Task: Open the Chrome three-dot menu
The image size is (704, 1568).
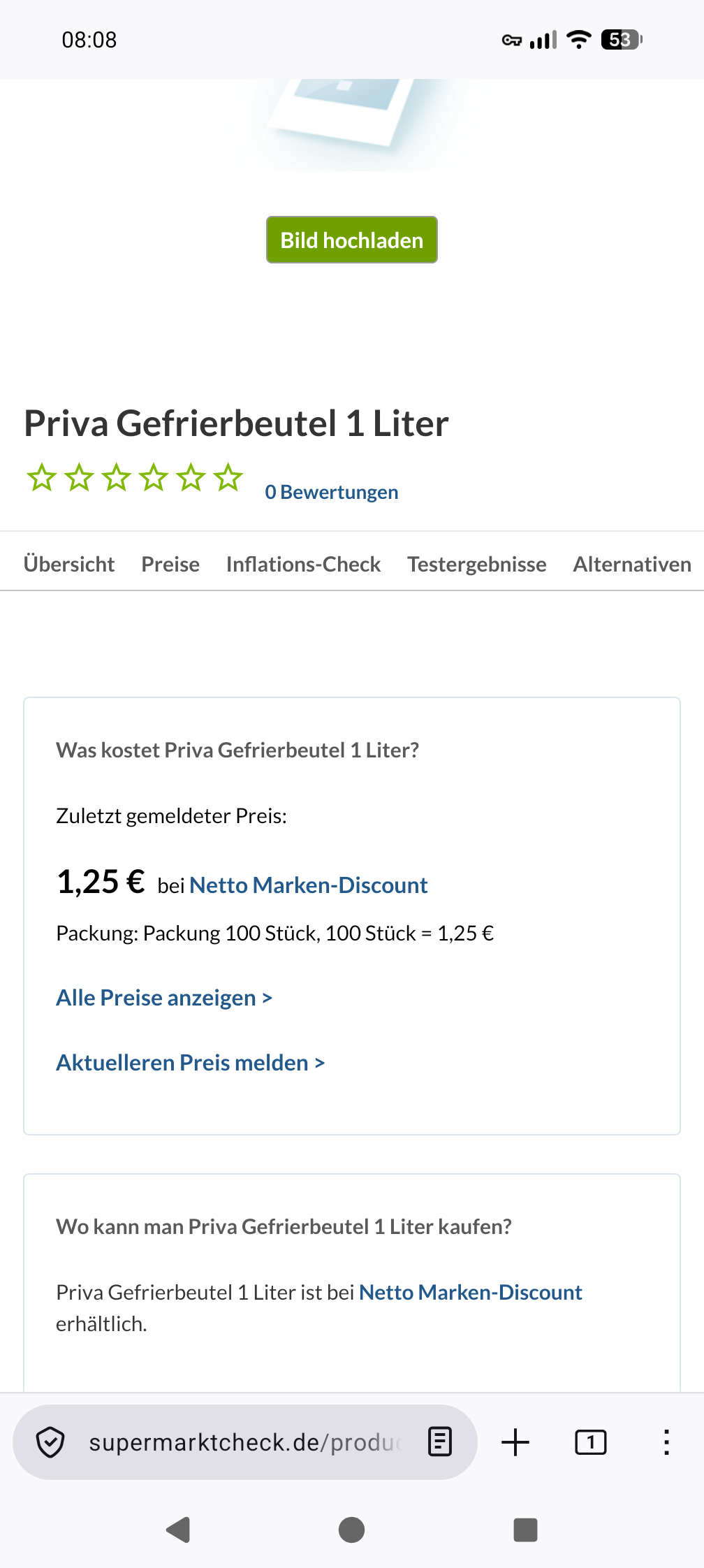Action: [666, 1441]
